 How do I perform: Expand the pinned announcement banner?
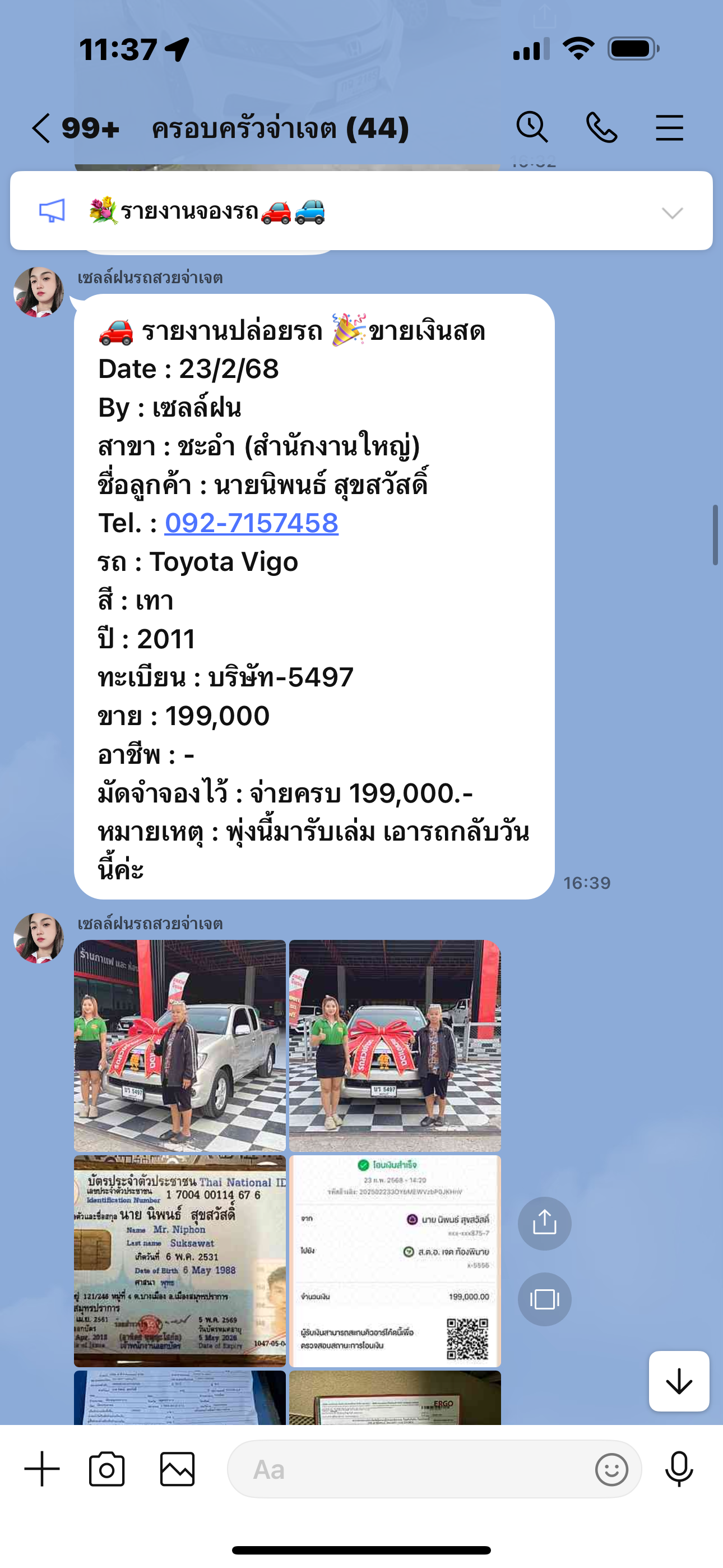pyautogui.click(x=672, y=213)
